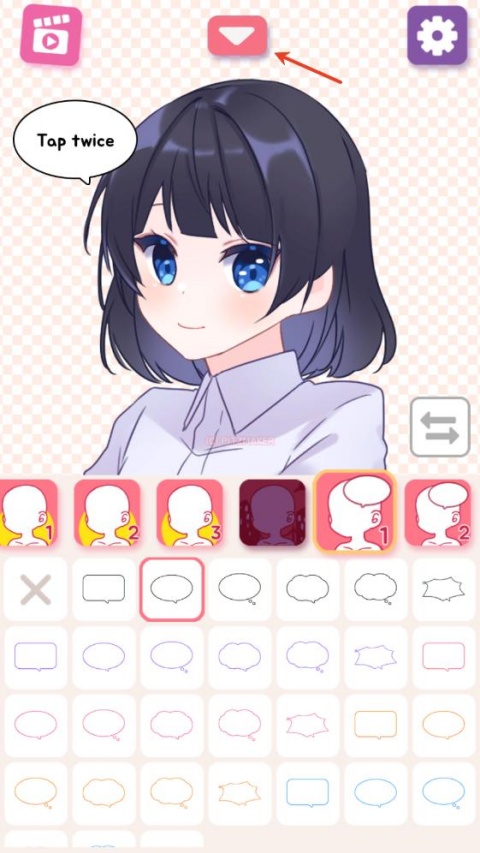Viewport: 480px width, 853px height.
Task: Collapse panel with the pink down-arrow button
Action: tap(237, 35)
